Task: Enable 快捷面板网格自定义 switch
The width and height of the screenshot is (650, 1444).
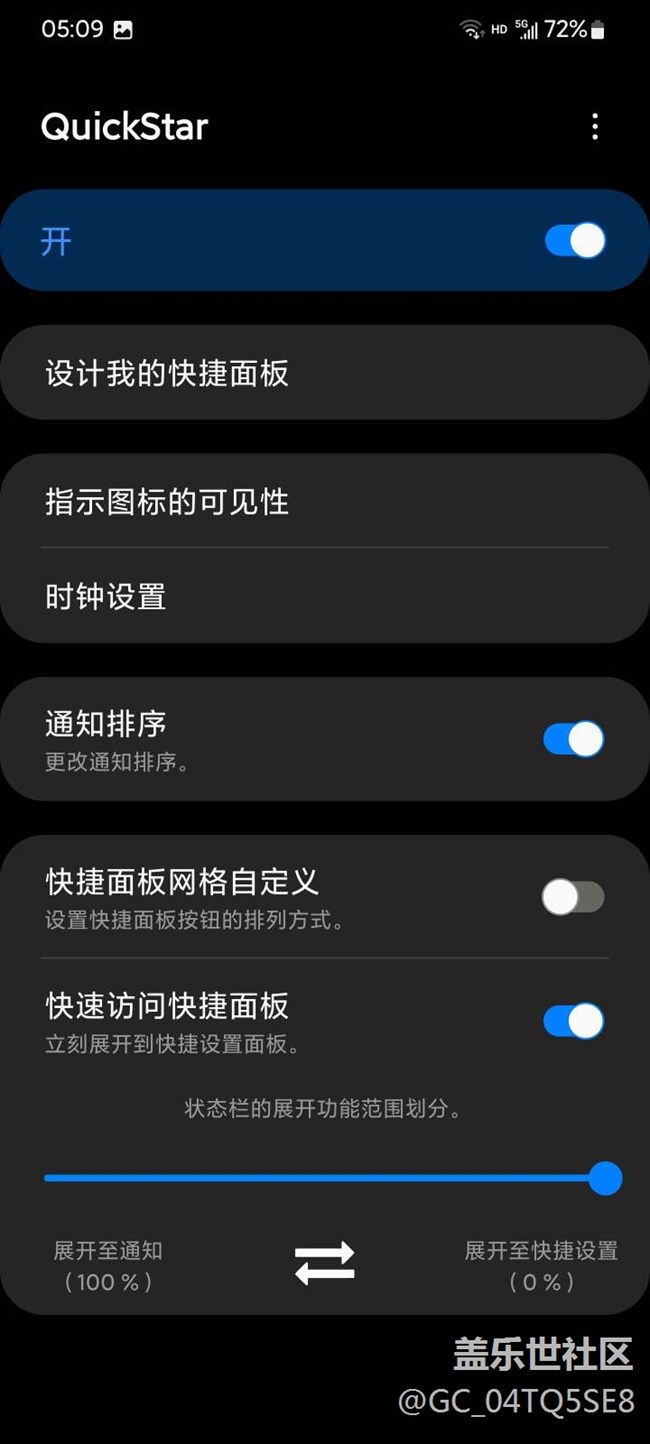Action: point(573,897)
